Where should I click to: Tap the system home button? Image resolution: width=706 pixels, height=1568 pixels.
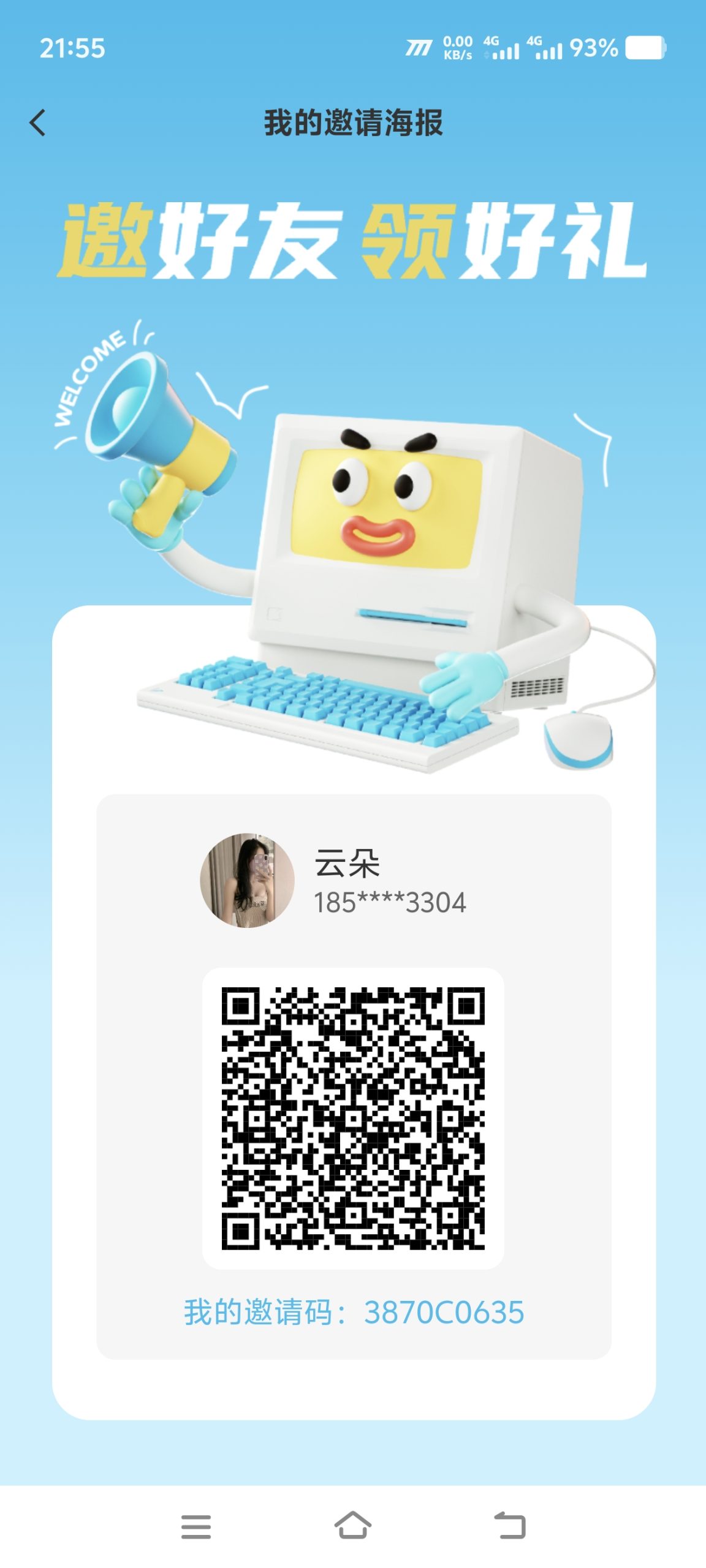(x=353, y=1525)
